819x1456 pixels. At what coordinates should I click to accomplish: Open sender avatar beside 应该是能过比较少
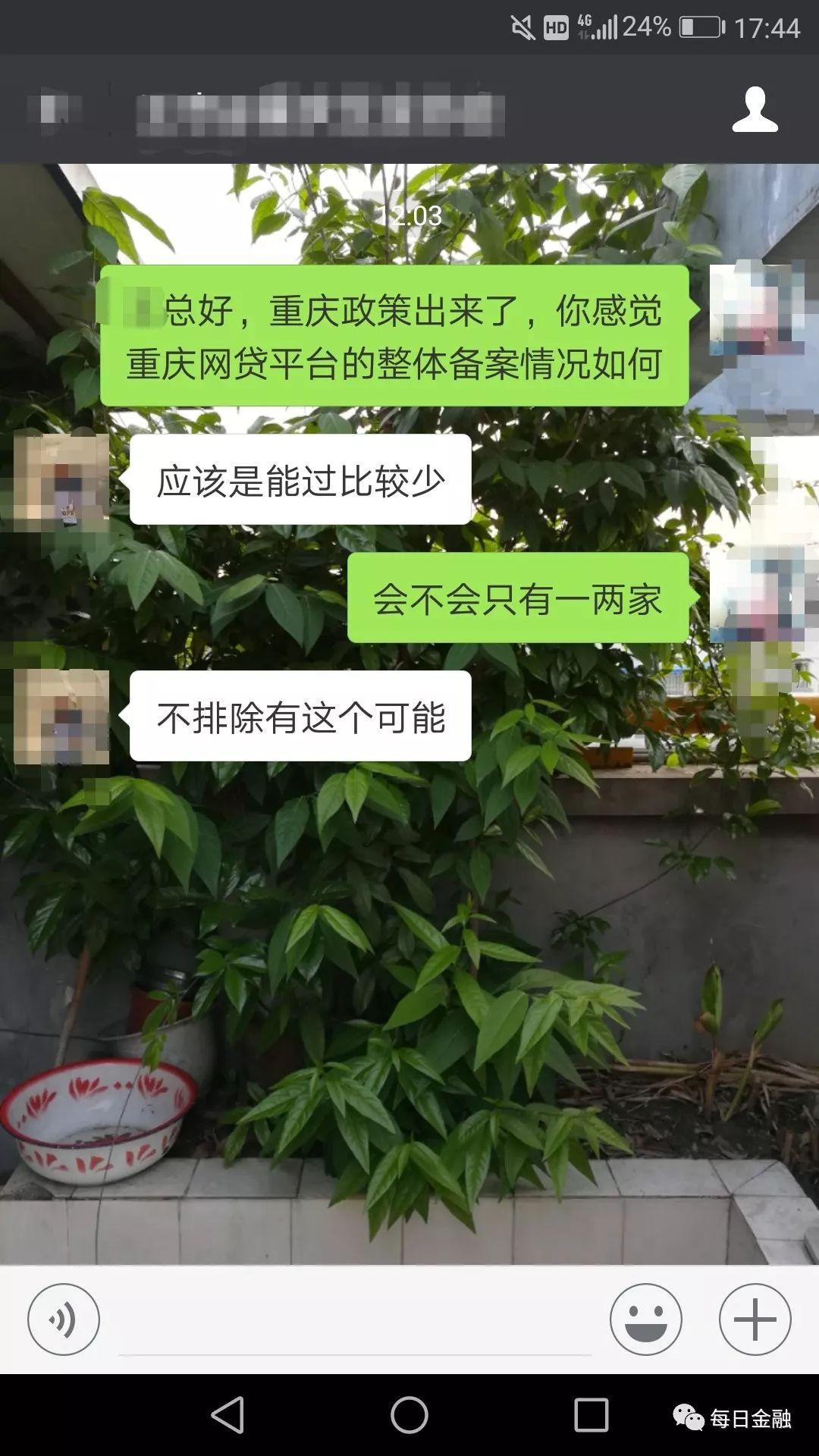[61, 480]
